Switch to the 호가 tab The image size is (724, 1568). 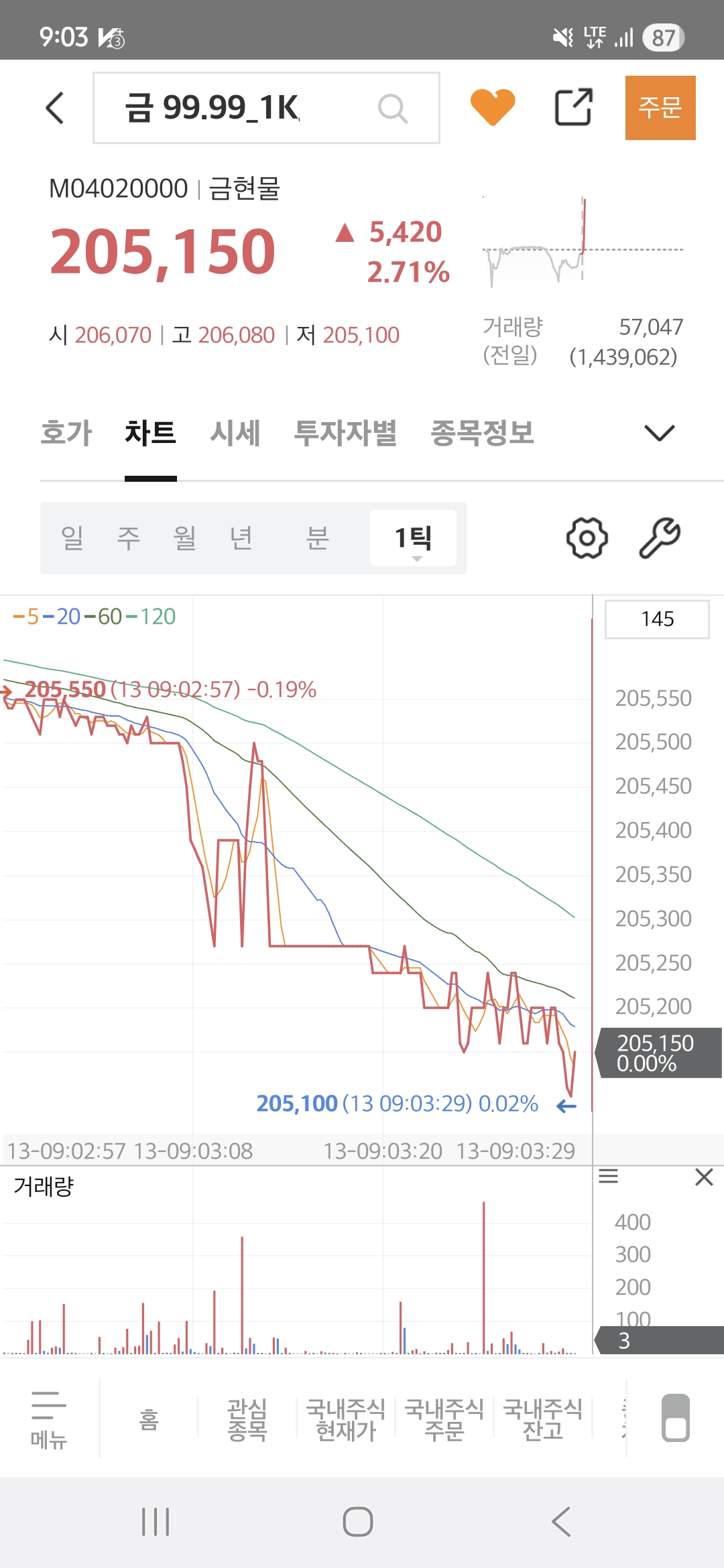tap(66, 433)
